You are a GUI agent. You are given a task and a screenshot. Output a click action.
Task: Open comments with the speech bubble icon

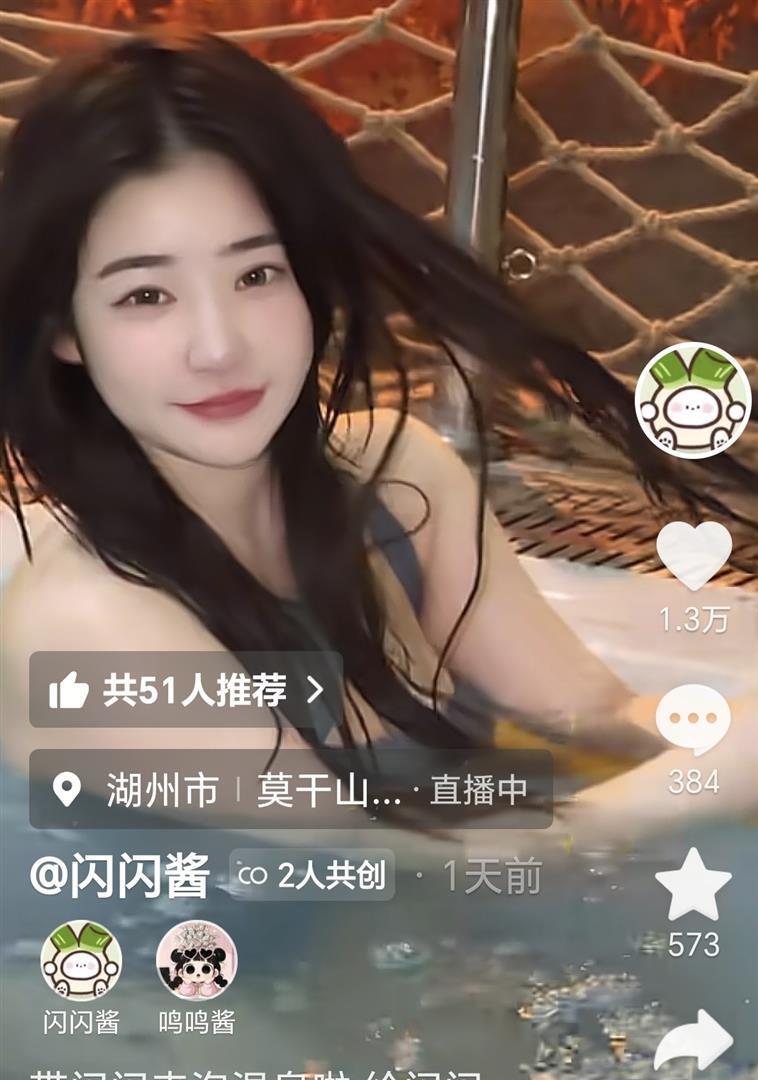pyautogui.click(x=692, y=718)
